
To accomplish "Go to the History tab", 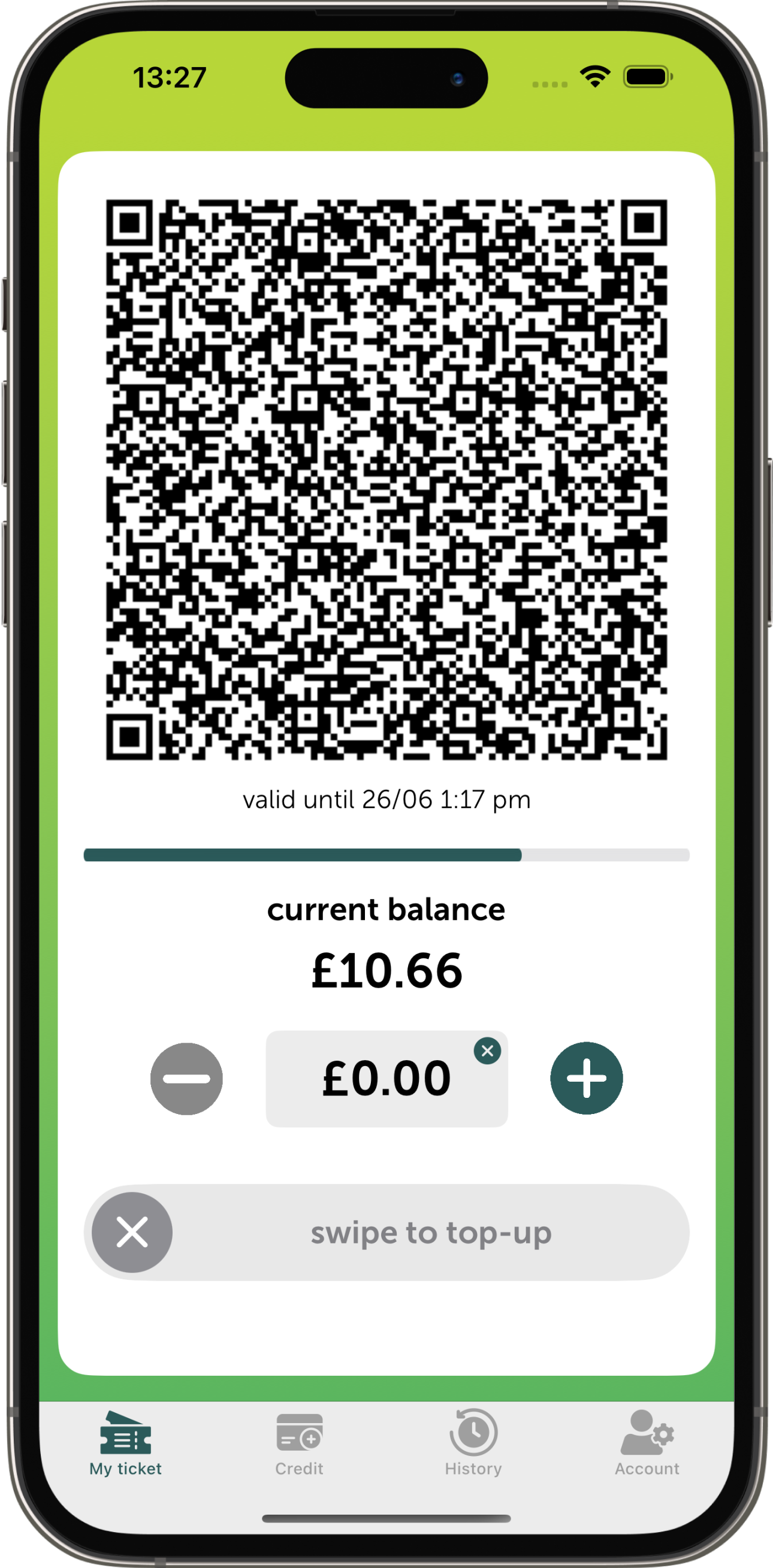I will pos(473,1443).
